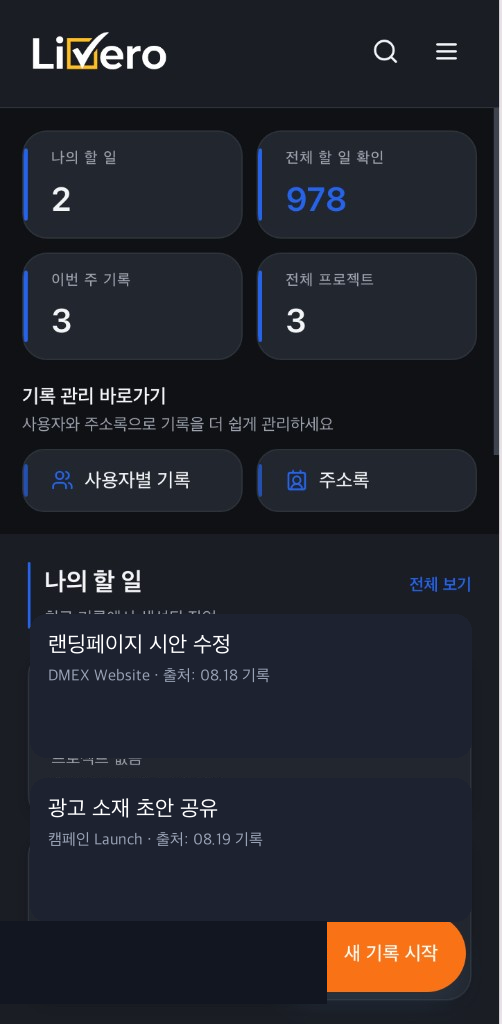502x1024 pixels.
Task: Start a new record with 새 기록 시작
Action: (x=396, y=953)
